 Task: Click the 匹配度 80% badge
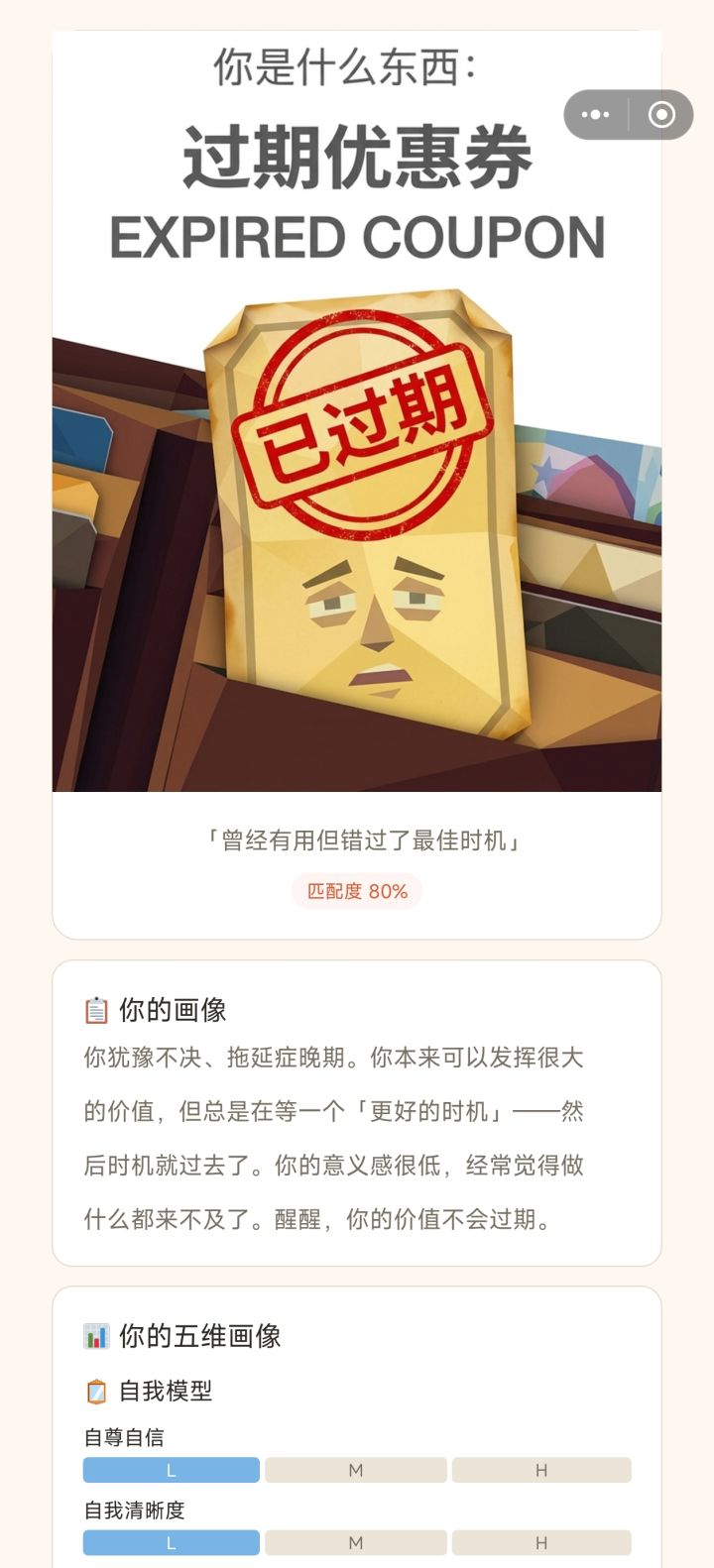pyautogui.click(x=357, y=891)
